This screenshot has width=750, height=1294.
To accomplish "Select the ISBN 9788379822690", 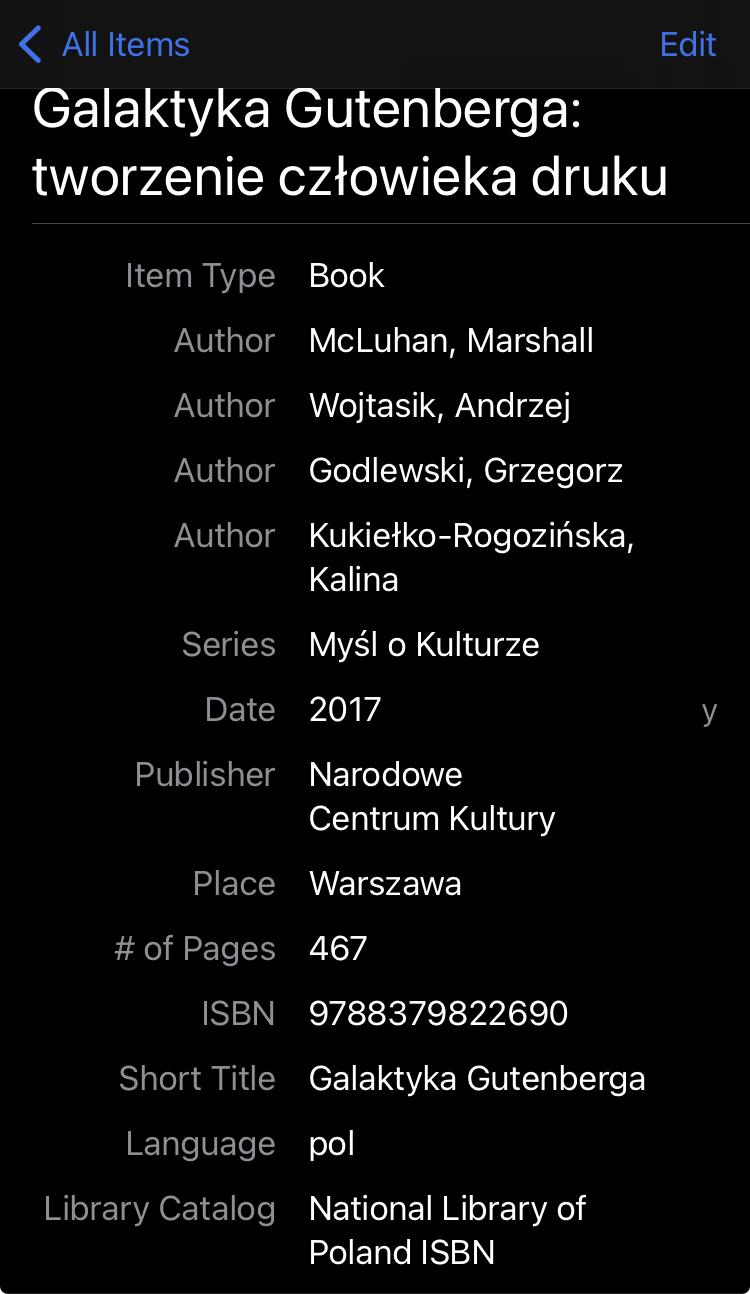I will pos(438,1013).
